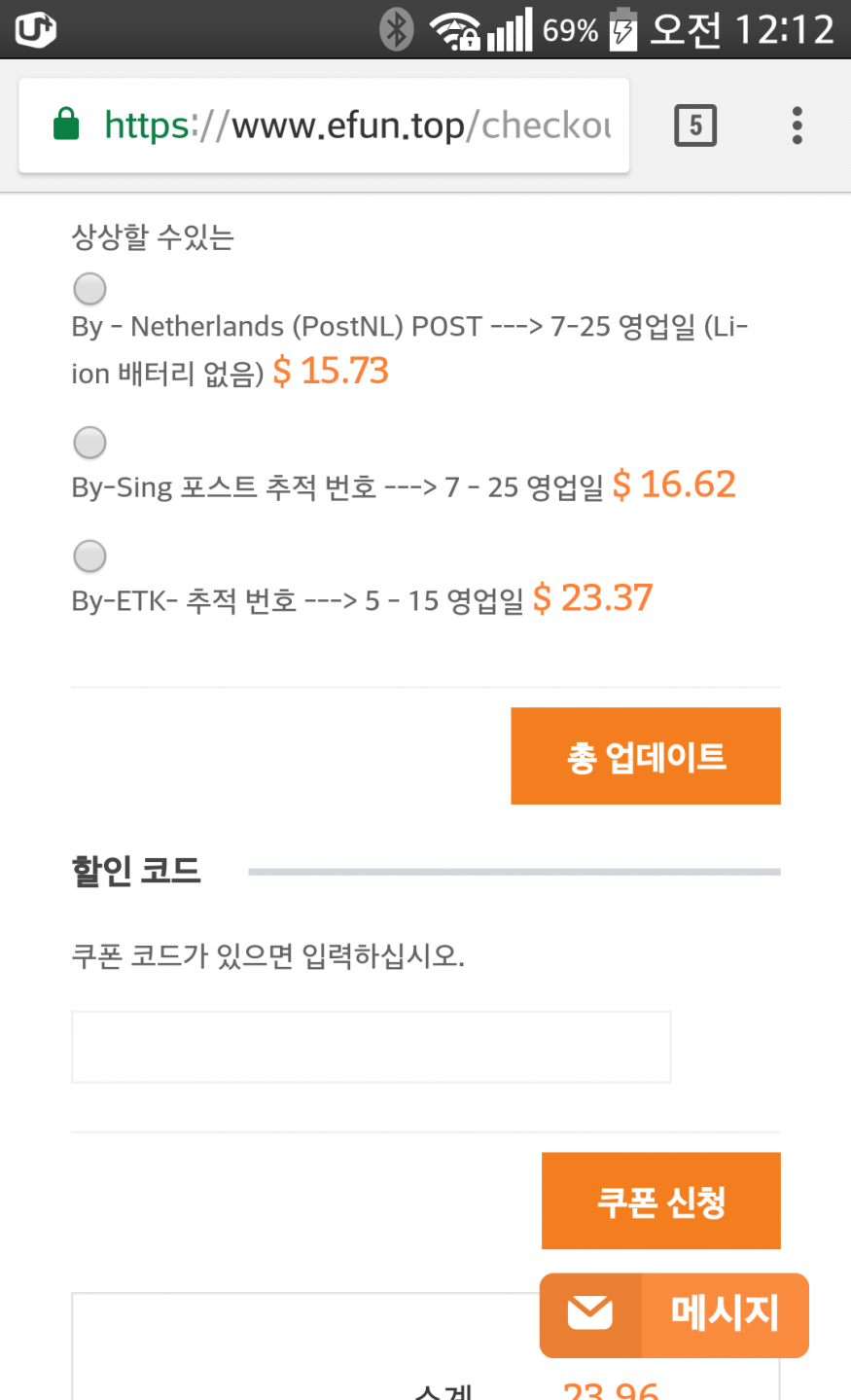This screenshot has height=1400, width=851.
Task: Tap the URL address bar
Action: click(x=324, y=126)
